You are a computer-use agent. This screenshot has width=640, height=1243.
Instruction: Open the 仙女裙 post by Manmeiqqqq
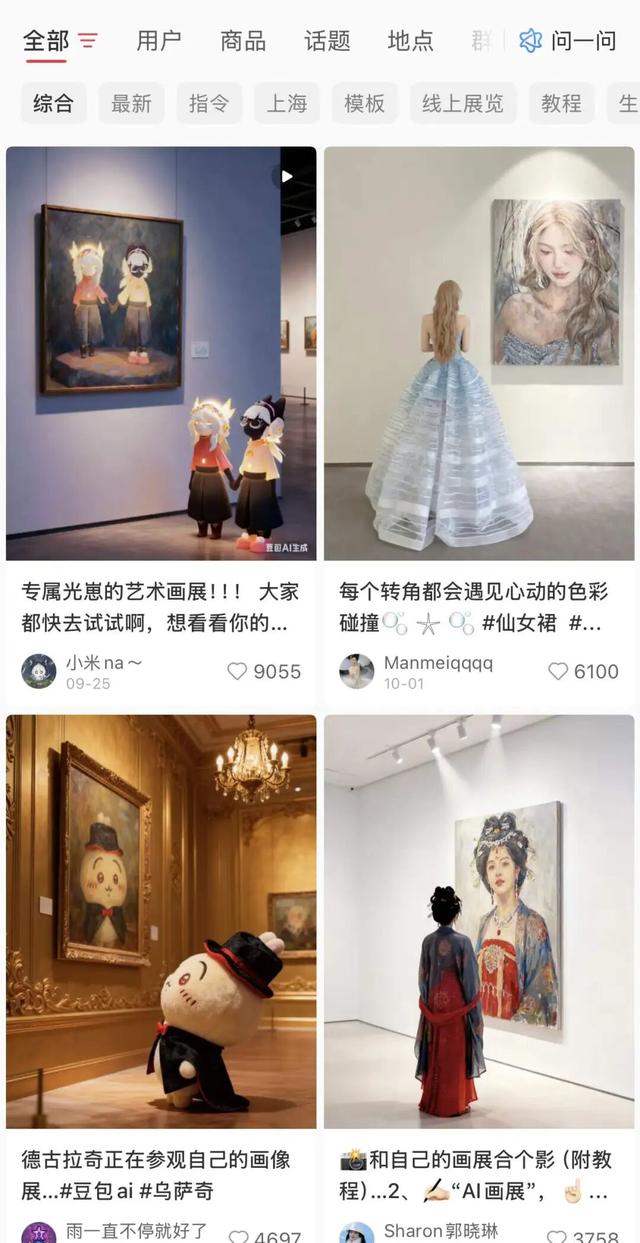479,353
